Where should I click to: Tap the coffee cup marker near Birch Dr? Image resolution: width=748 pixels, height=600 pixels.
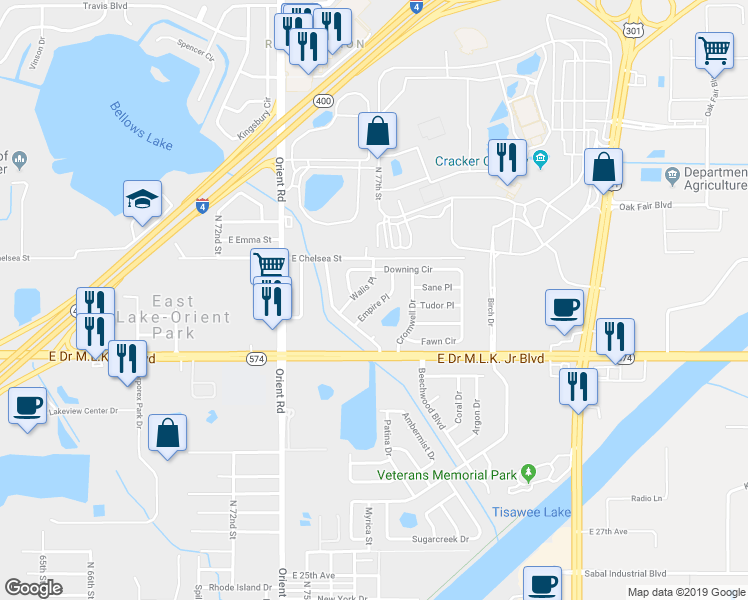point(564,307)
